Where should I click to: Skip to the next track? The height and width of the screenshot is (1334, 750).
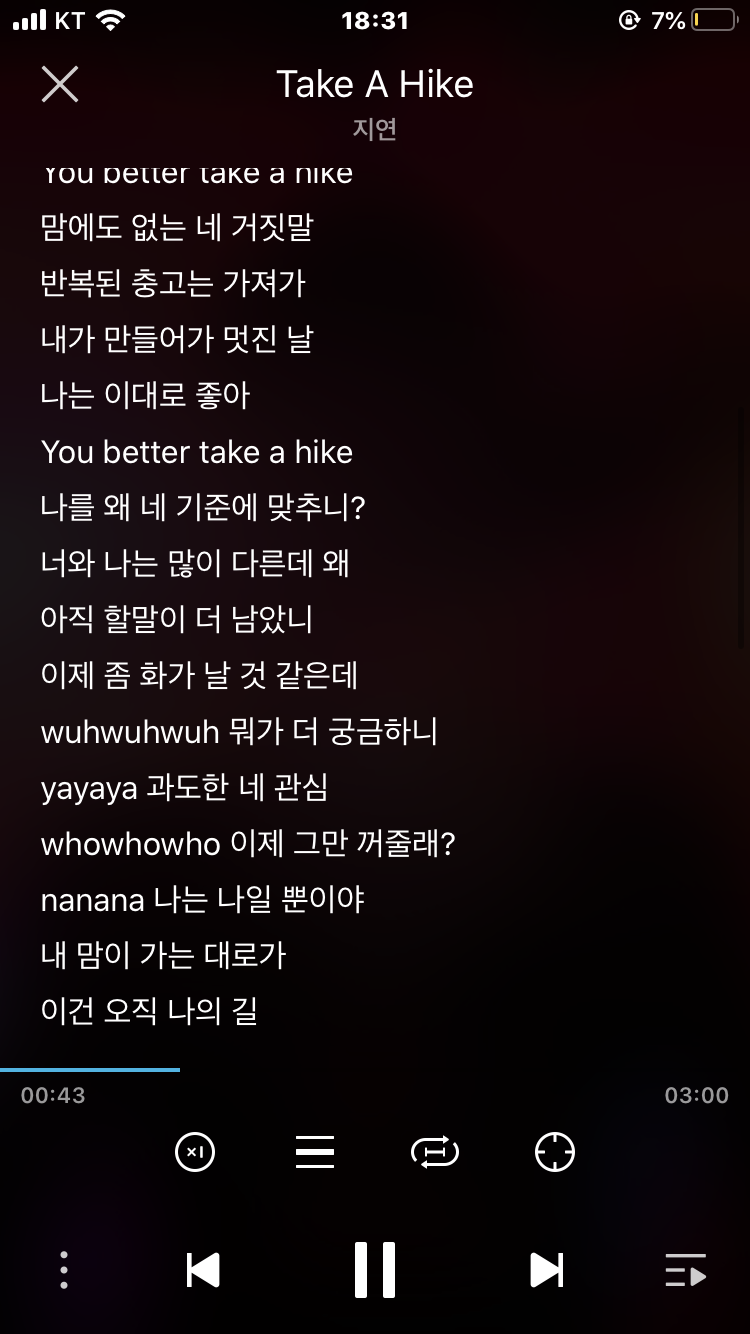coord(546,1270)
